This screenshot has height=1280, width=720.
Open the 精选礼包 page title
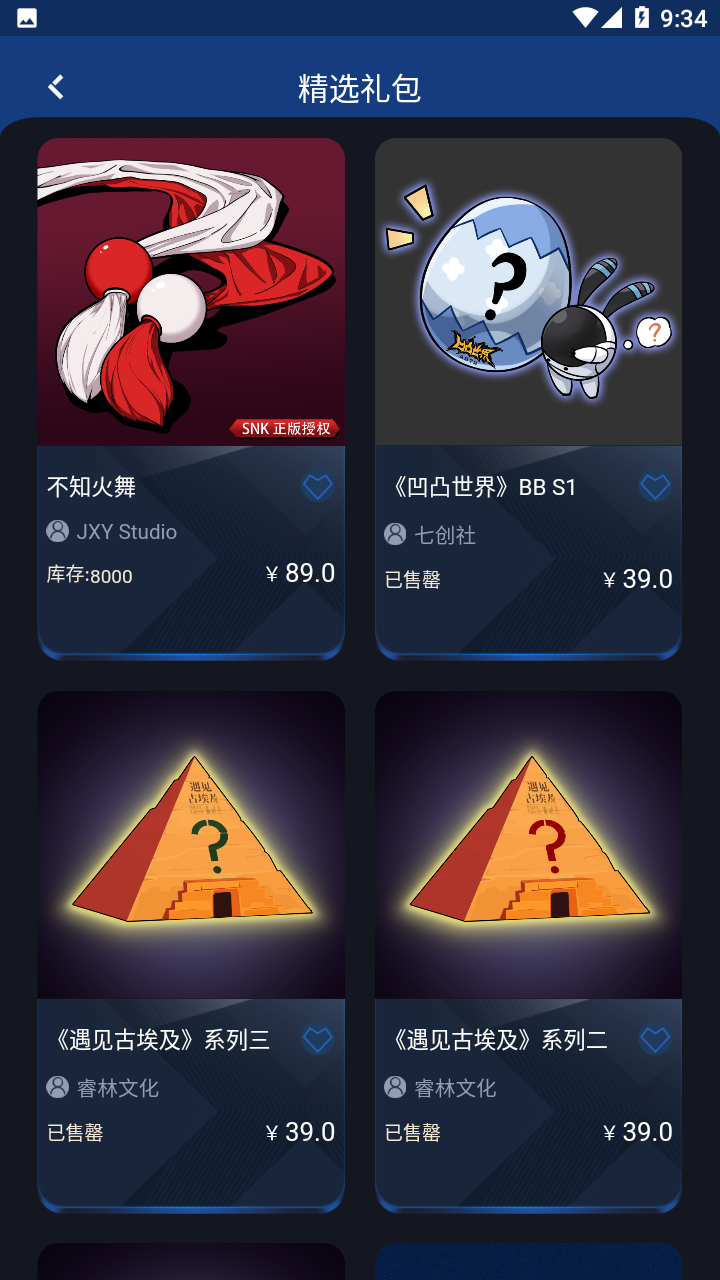tap(359, 88)
